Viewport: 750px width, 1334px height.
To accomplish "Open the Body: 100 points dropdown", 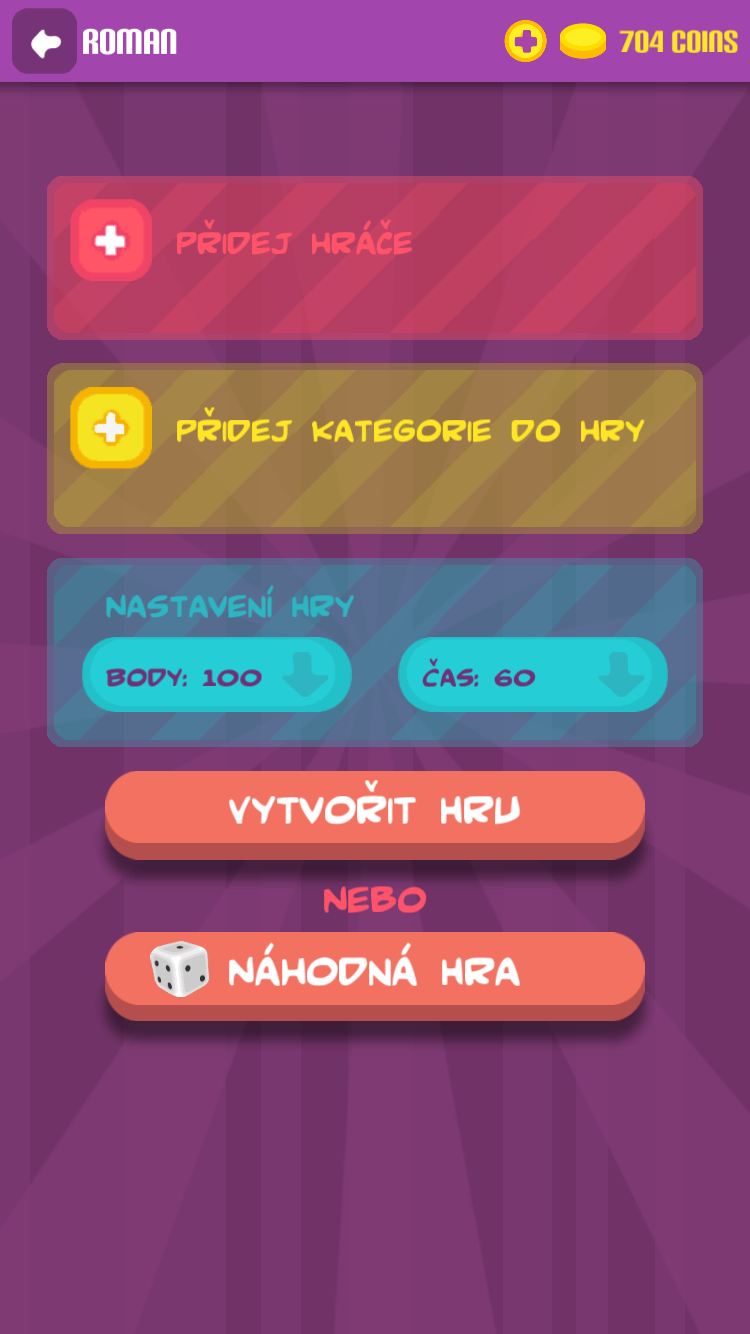I will click(217, 676).
